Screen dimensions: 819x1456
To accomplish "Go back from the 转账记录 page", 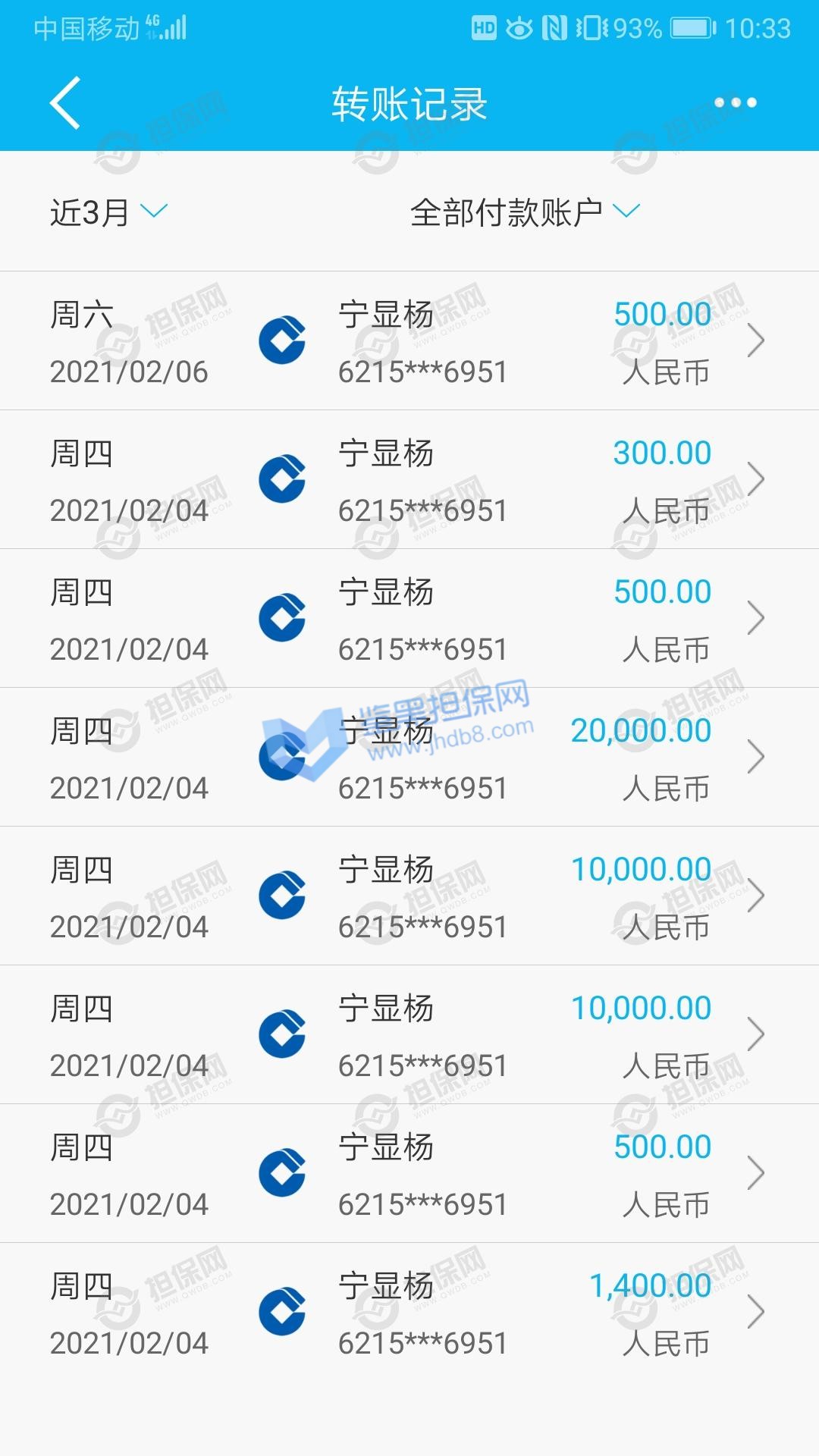I will tap(65, 103).
